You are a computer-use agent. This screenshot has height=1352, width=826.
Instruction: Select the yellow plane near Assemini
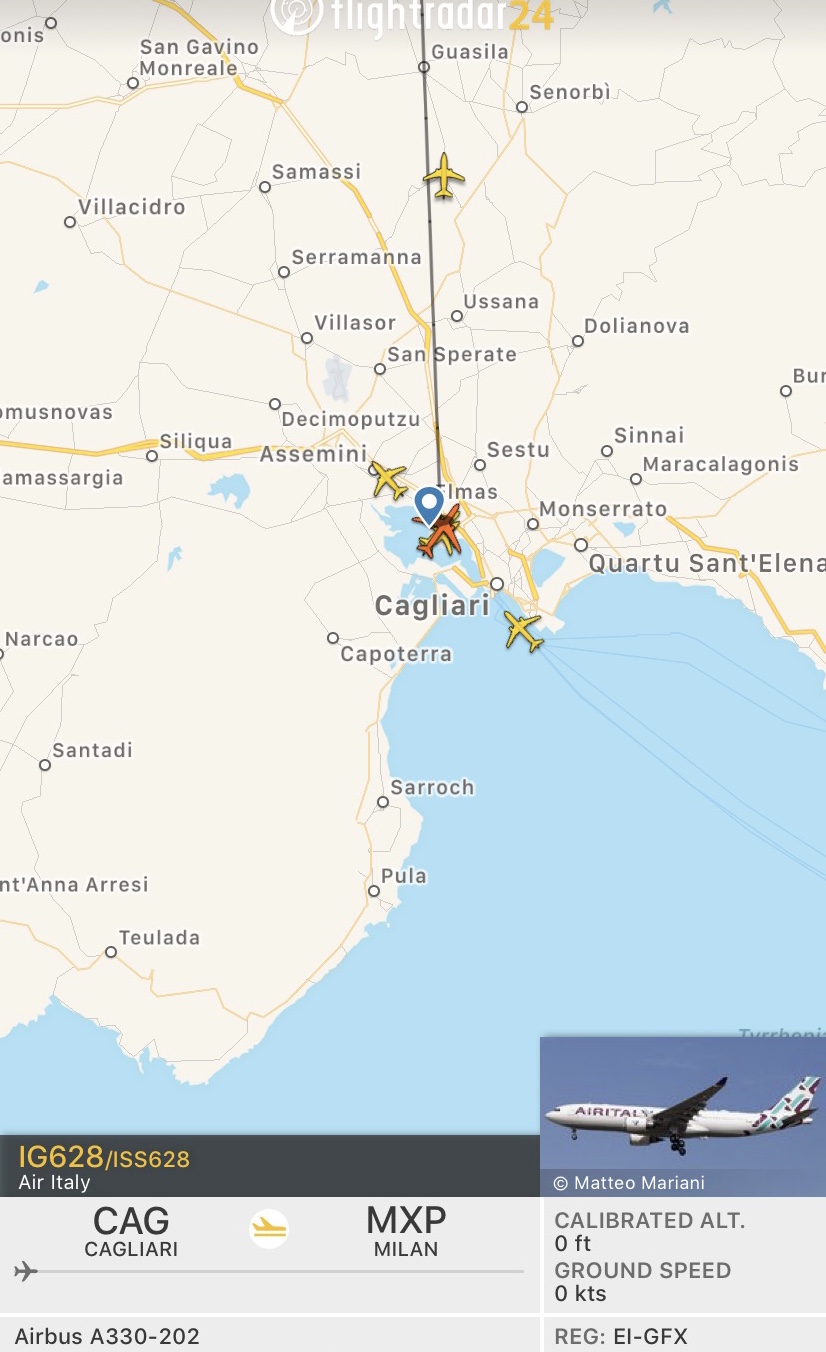point(388,479)
